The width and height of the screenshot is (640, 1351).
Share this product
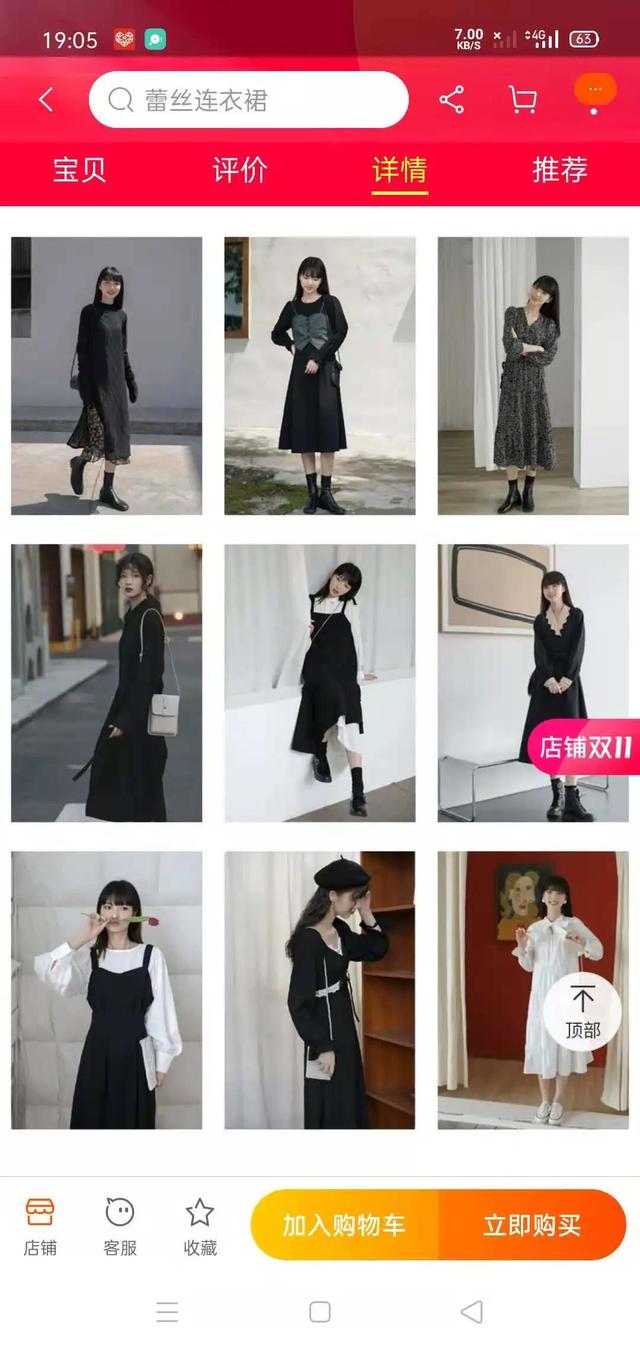(x=452, y=100)
